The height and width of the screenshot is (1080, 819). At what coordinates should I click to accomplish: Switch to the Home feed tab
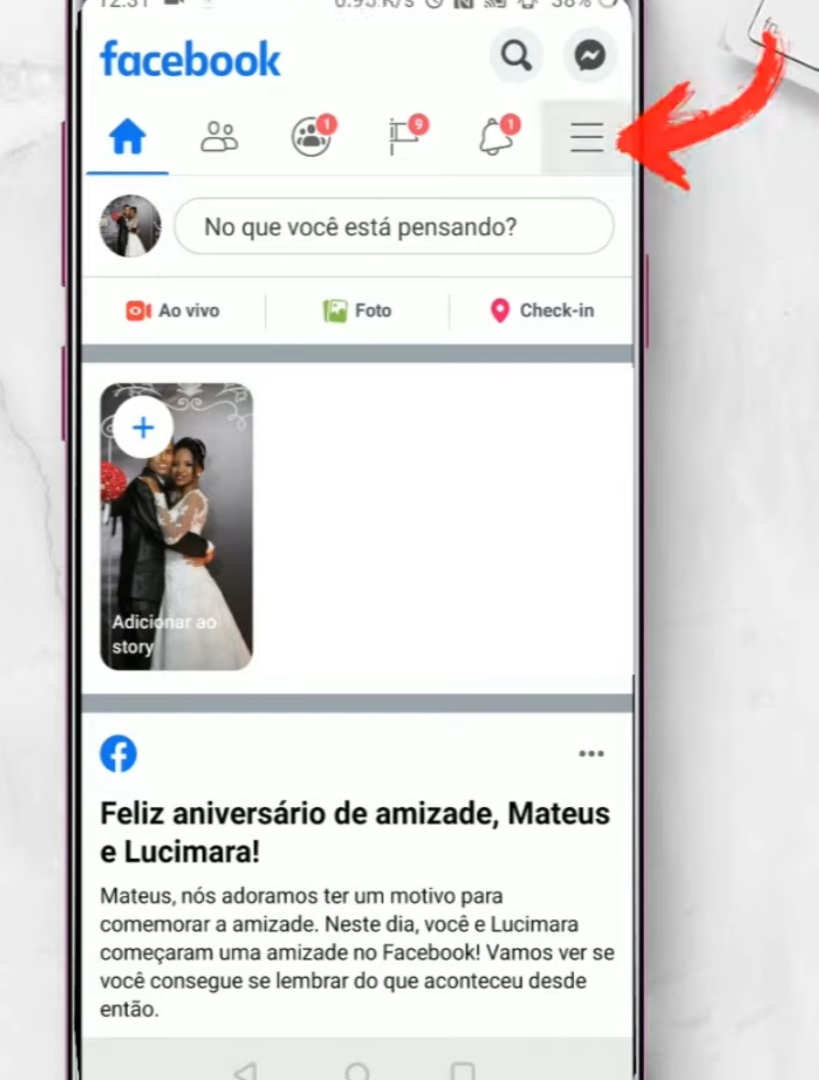[128, 137]
